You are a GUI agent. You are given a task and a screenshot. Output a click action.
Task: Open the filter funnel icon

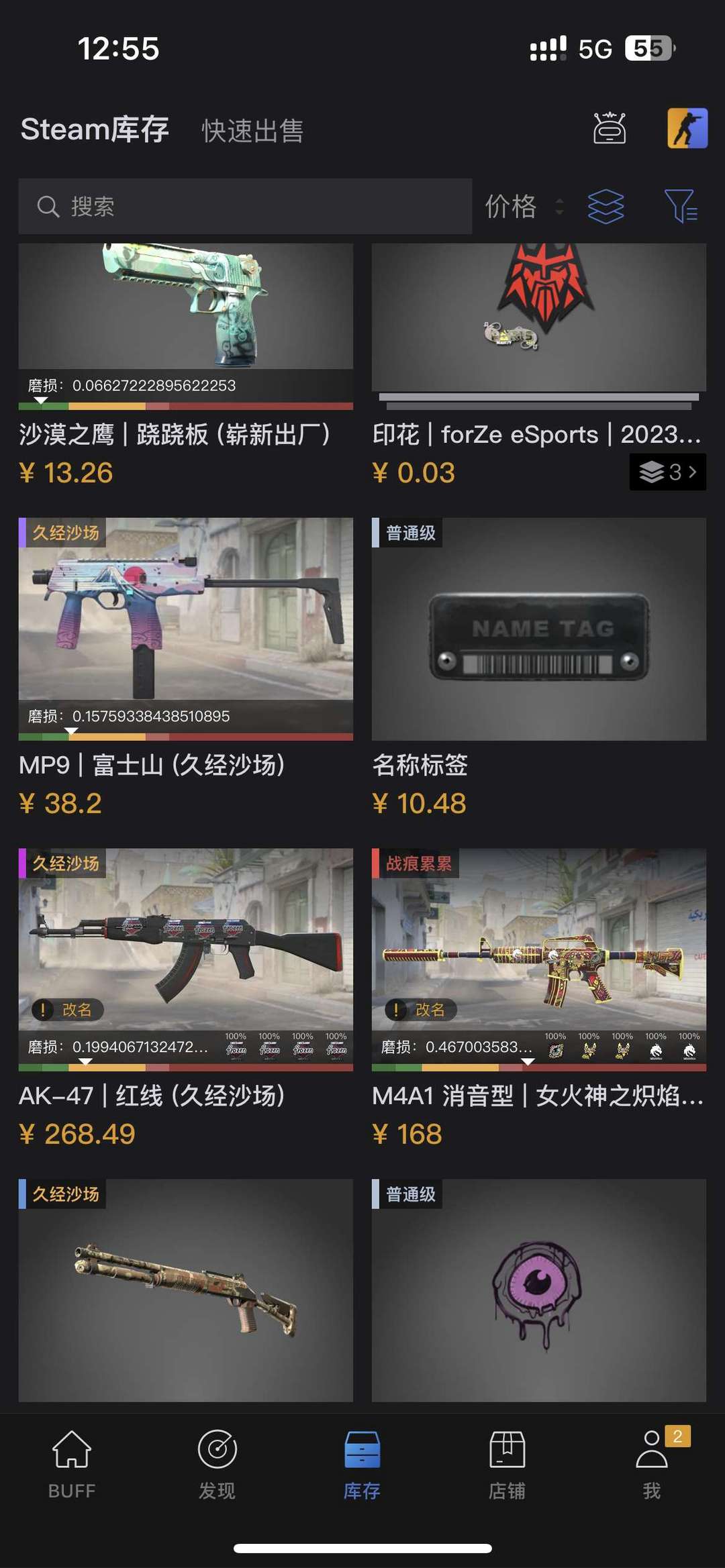(x=681, y=206)
